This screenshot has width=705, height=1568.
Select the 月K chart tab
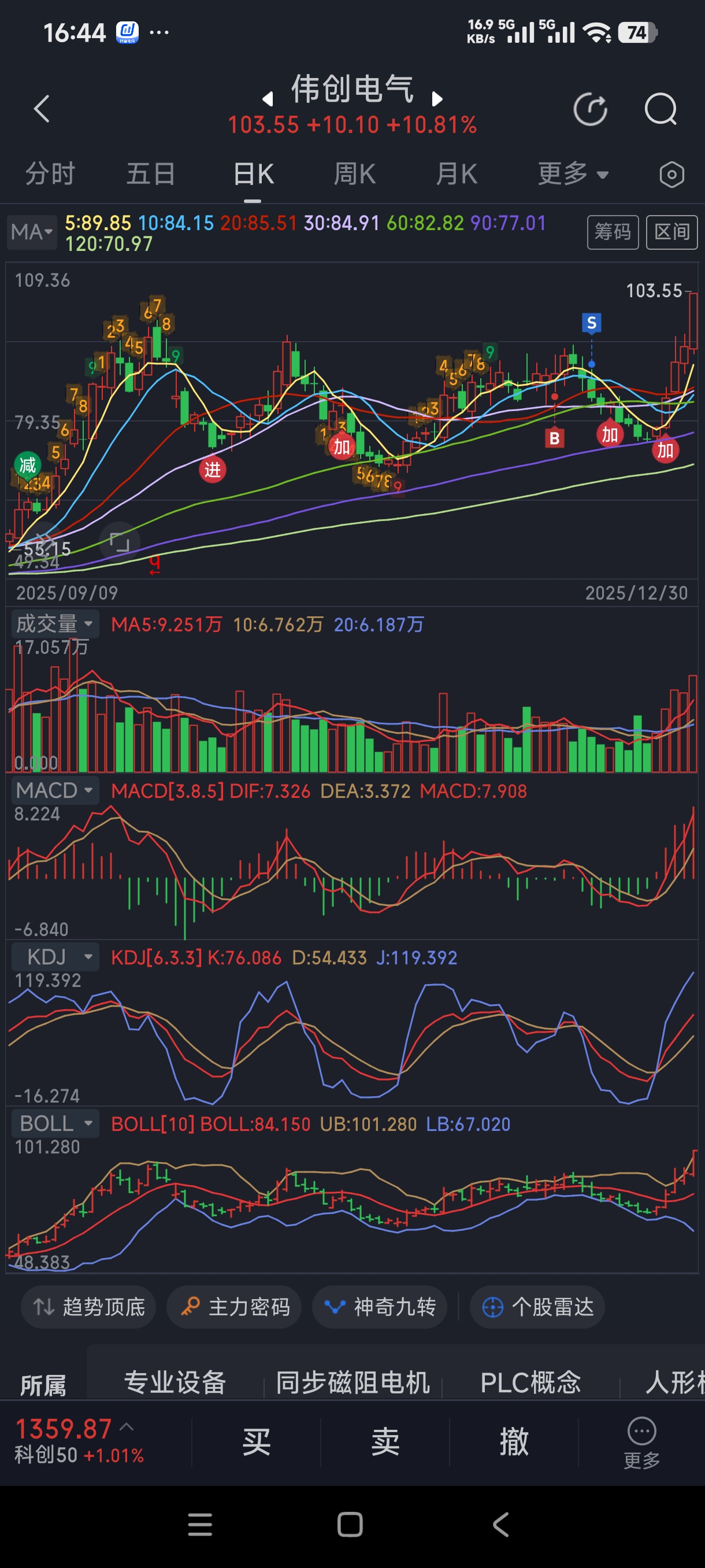click(456, 175)
